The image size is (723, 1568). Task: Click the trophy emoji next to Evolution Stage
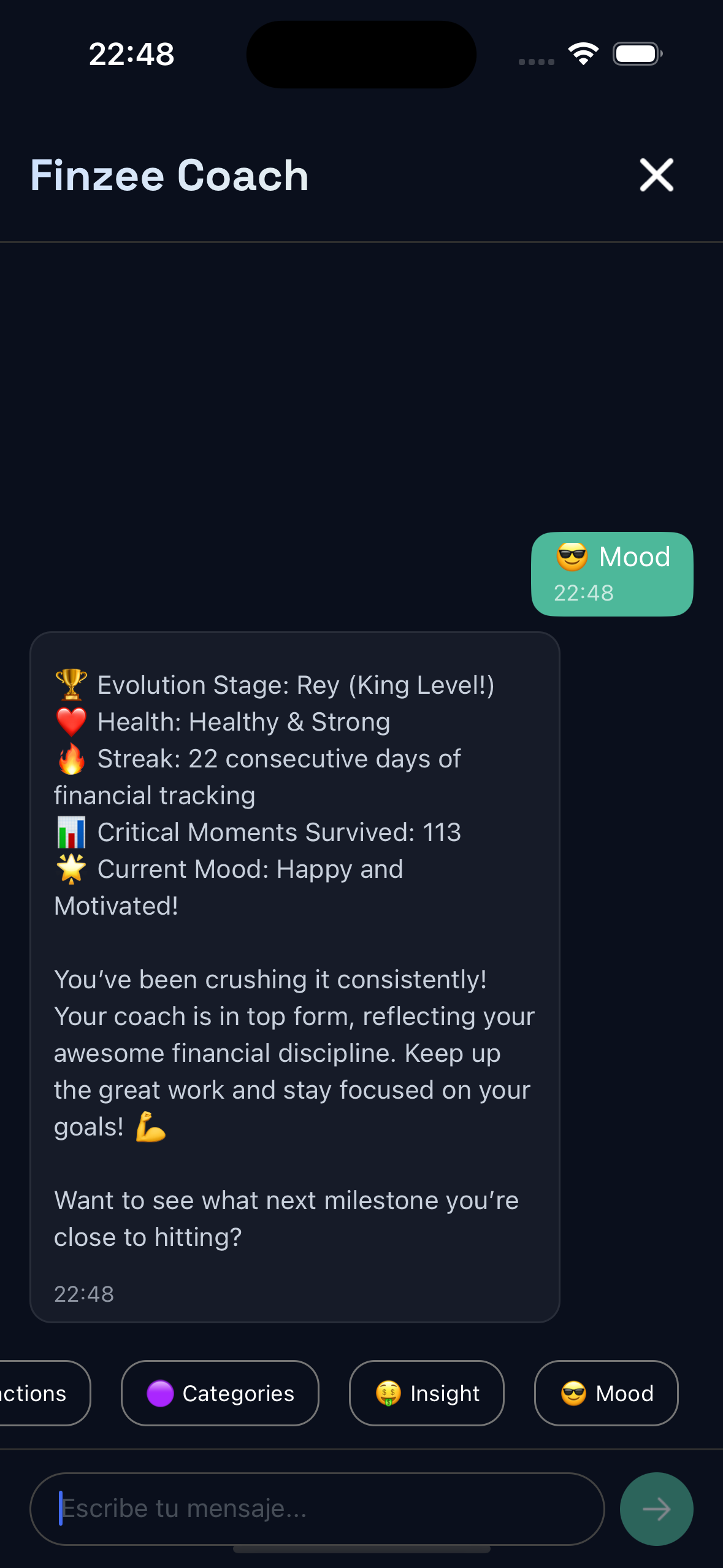point(71,686)
